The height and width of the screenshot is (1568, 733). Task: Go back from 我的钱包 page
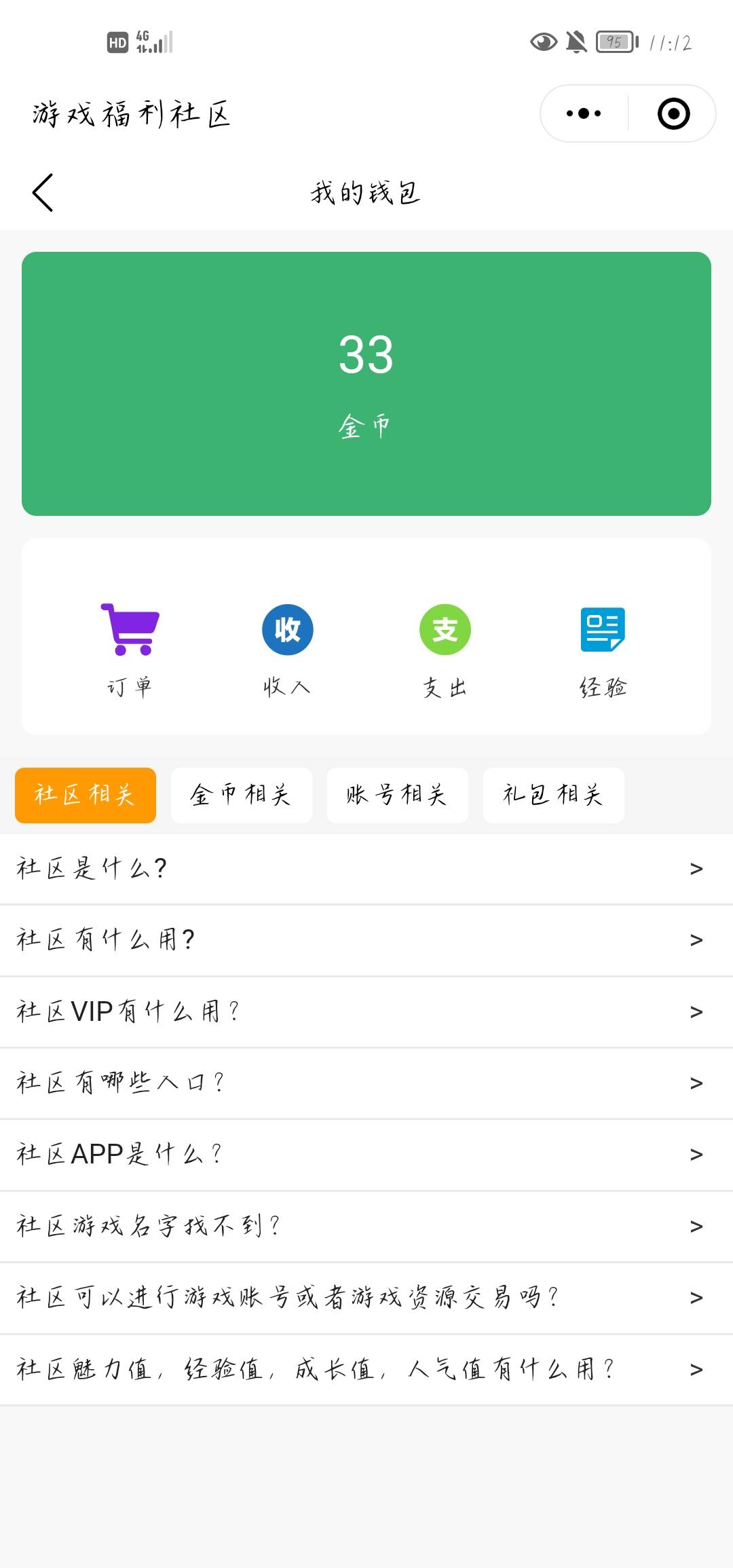[x=43, y=193]
